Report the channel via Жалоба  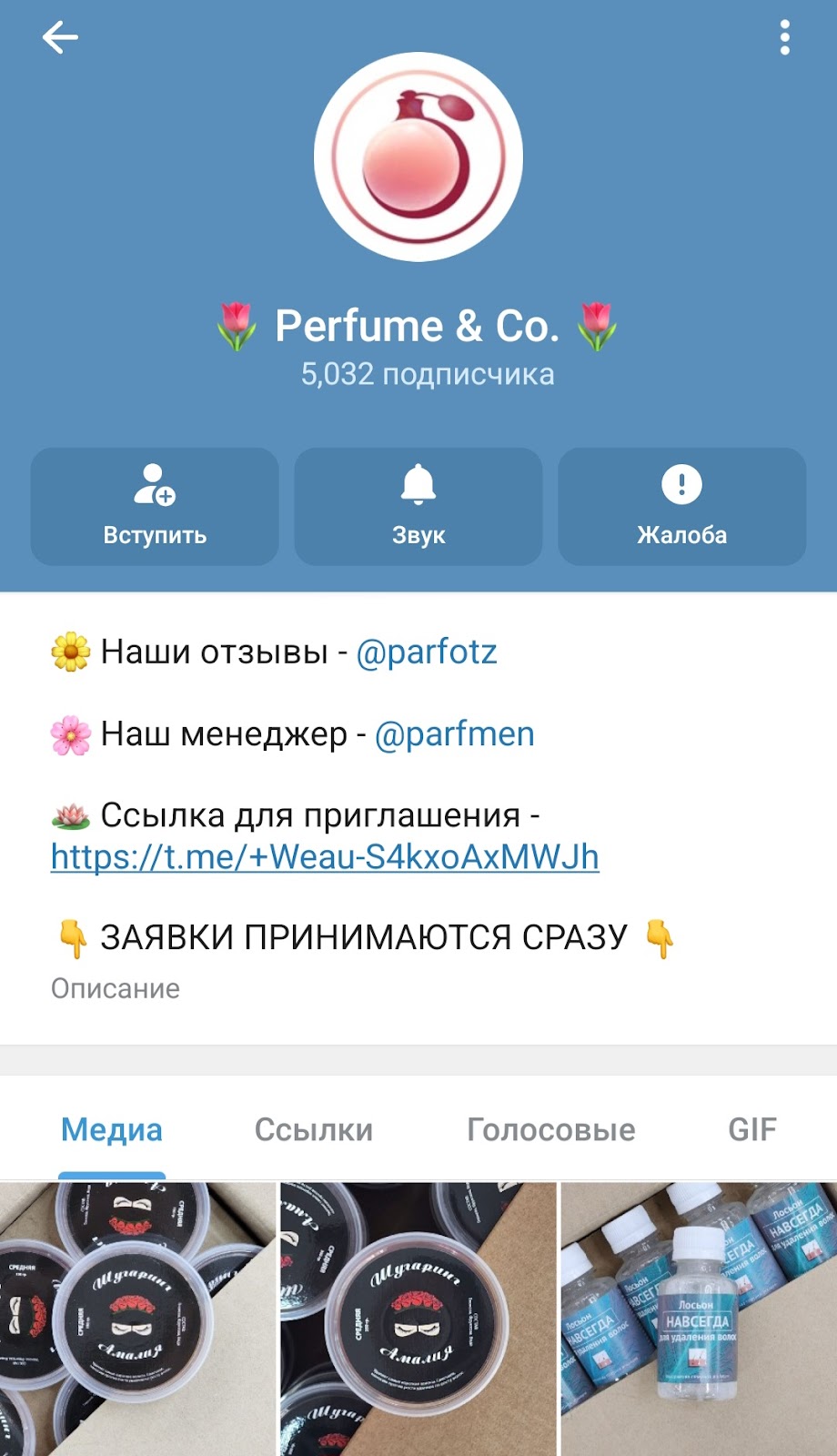click(x=681, y=506)
